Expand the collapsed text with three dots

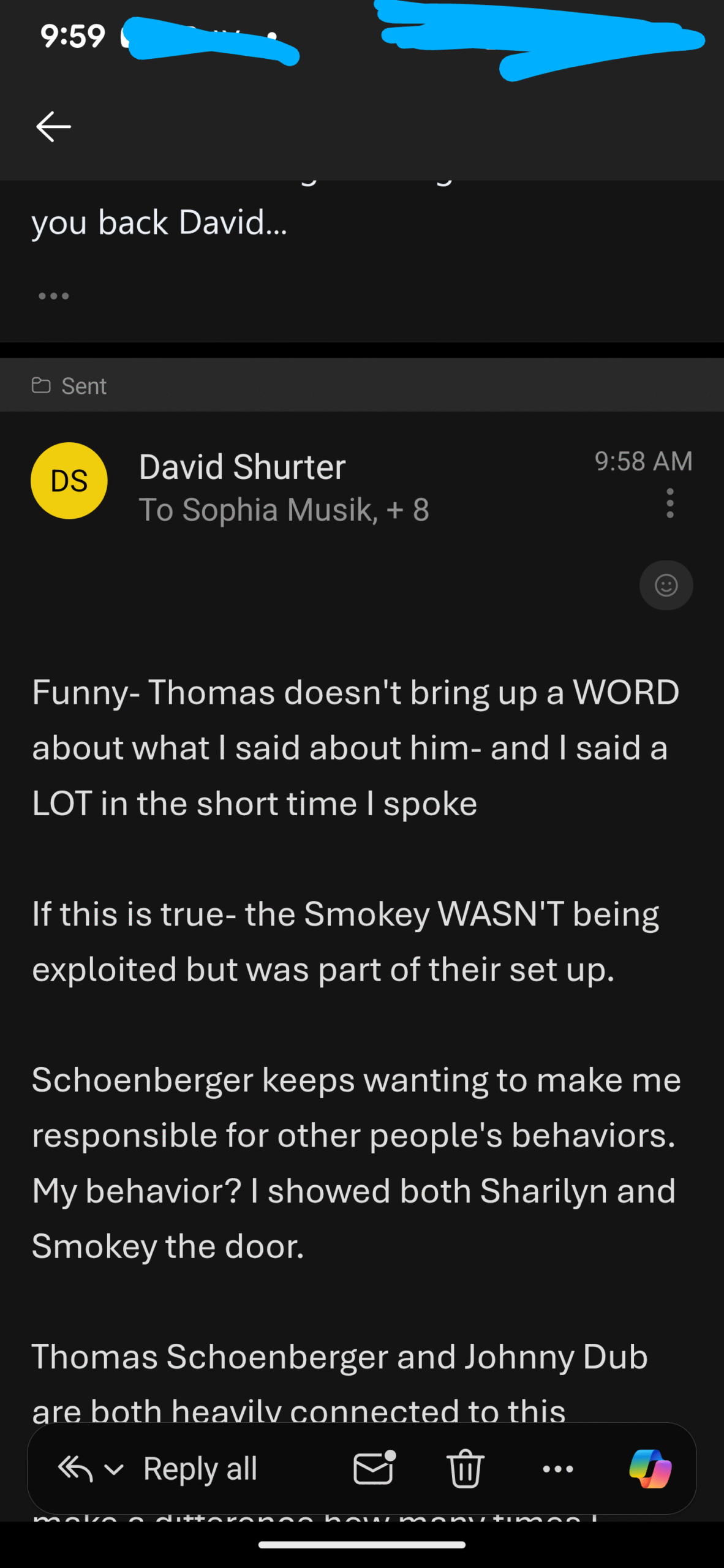coord(53,296)
